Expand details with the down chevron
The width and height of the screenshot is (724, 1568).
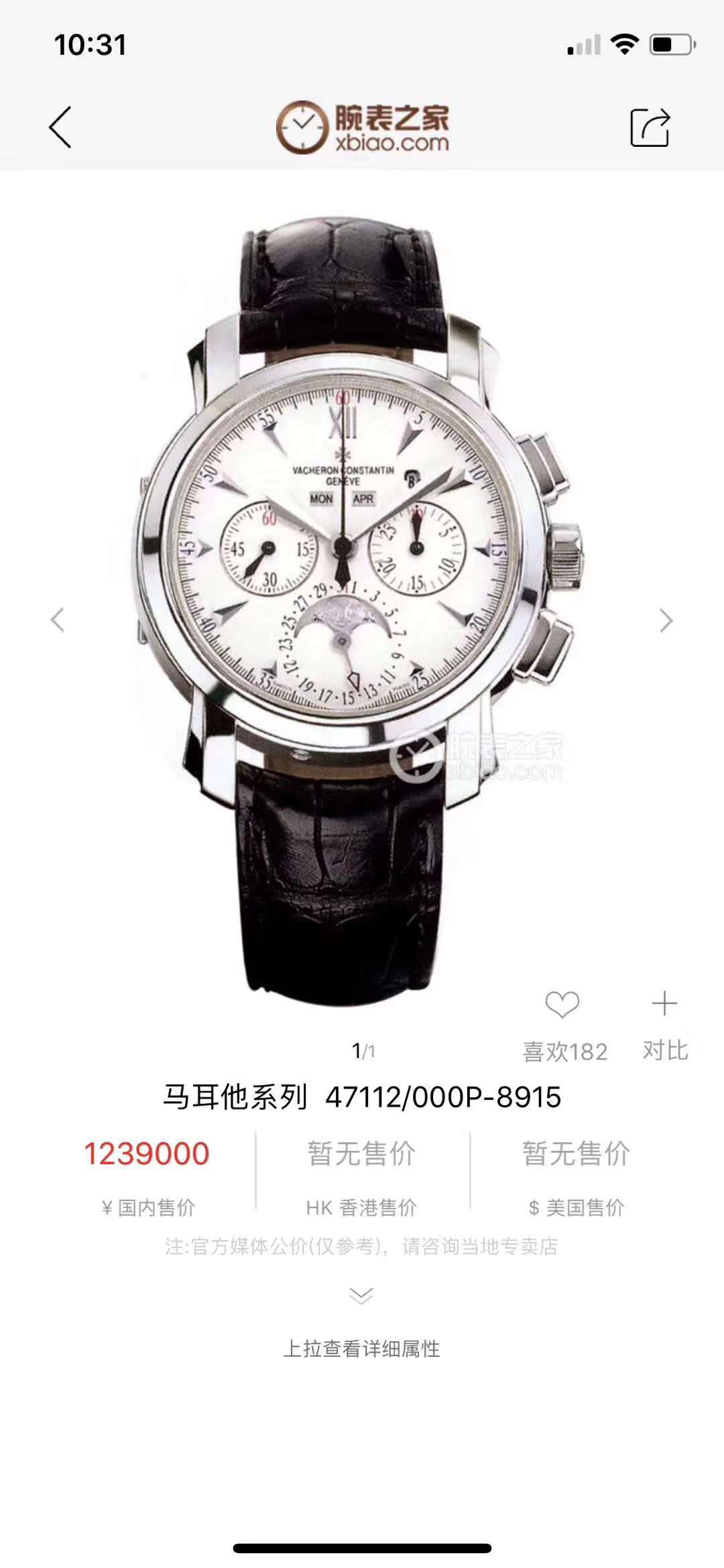click(x=361, y=1295)
